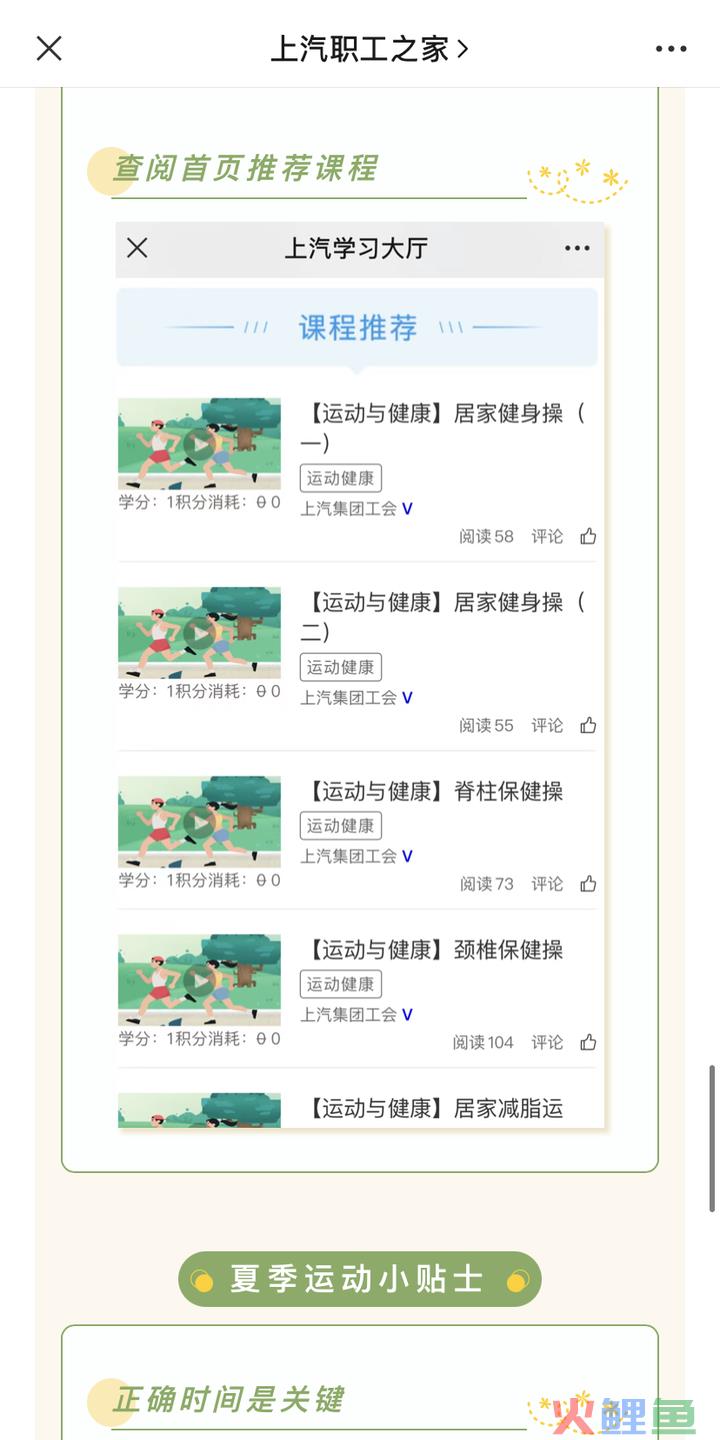
Task: Open the 上汽职工之家 account profile link
Action: click(x=368, y=48)
